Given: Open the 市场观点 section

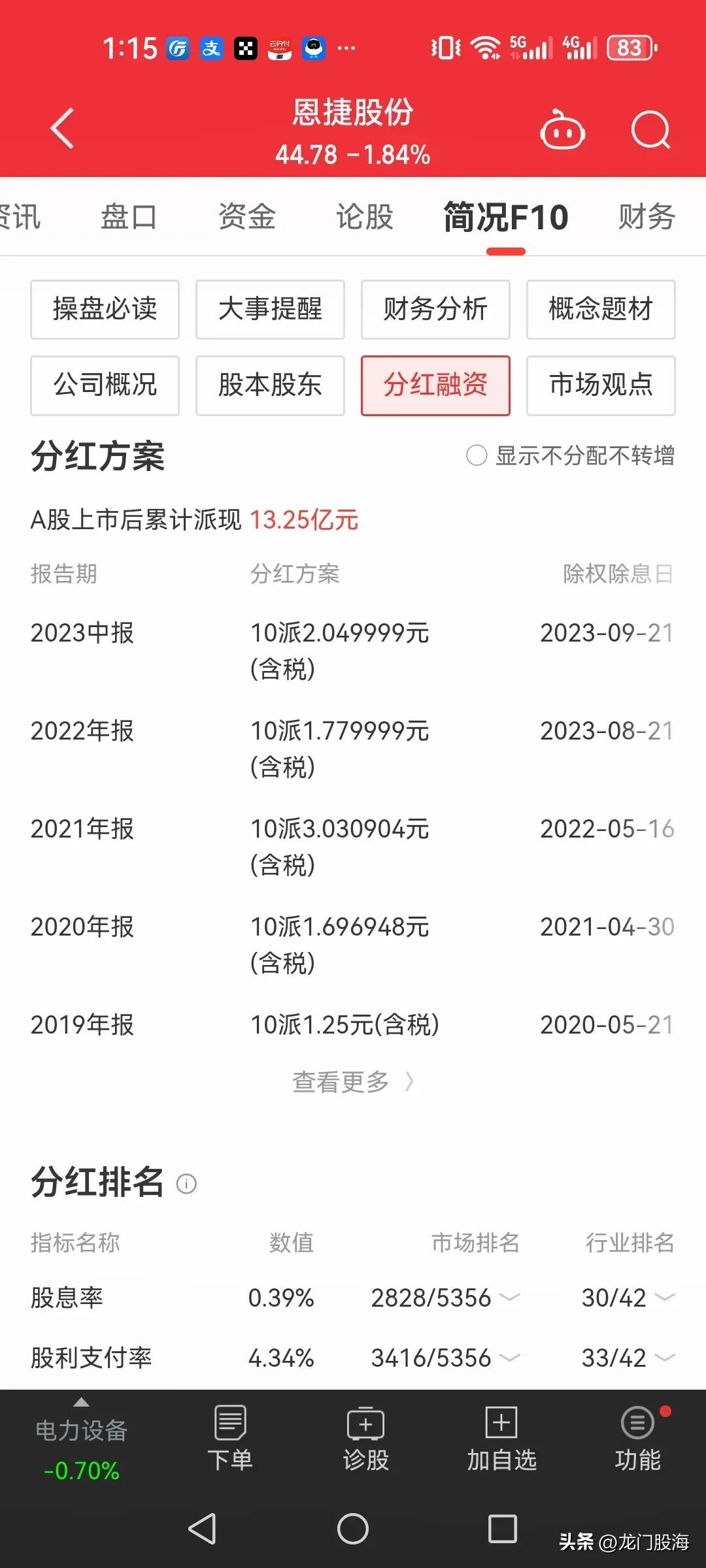Looking at the screenshot, I should [601, 385].
